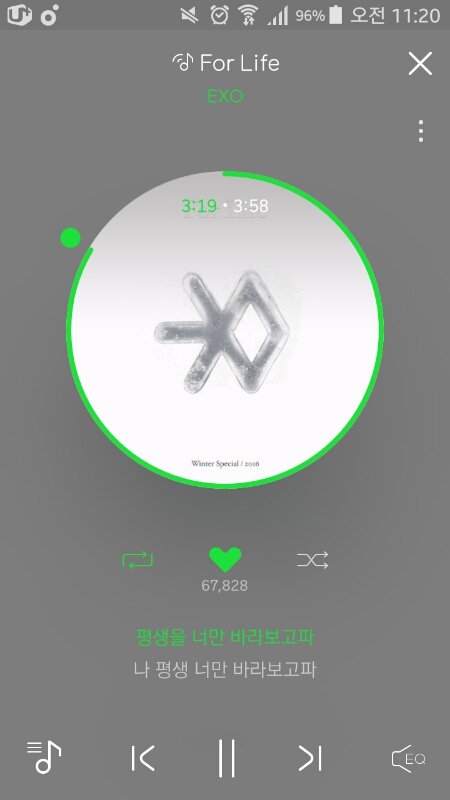Tap the green progress knob on the ring
The image size is (450, 800).
70,238
